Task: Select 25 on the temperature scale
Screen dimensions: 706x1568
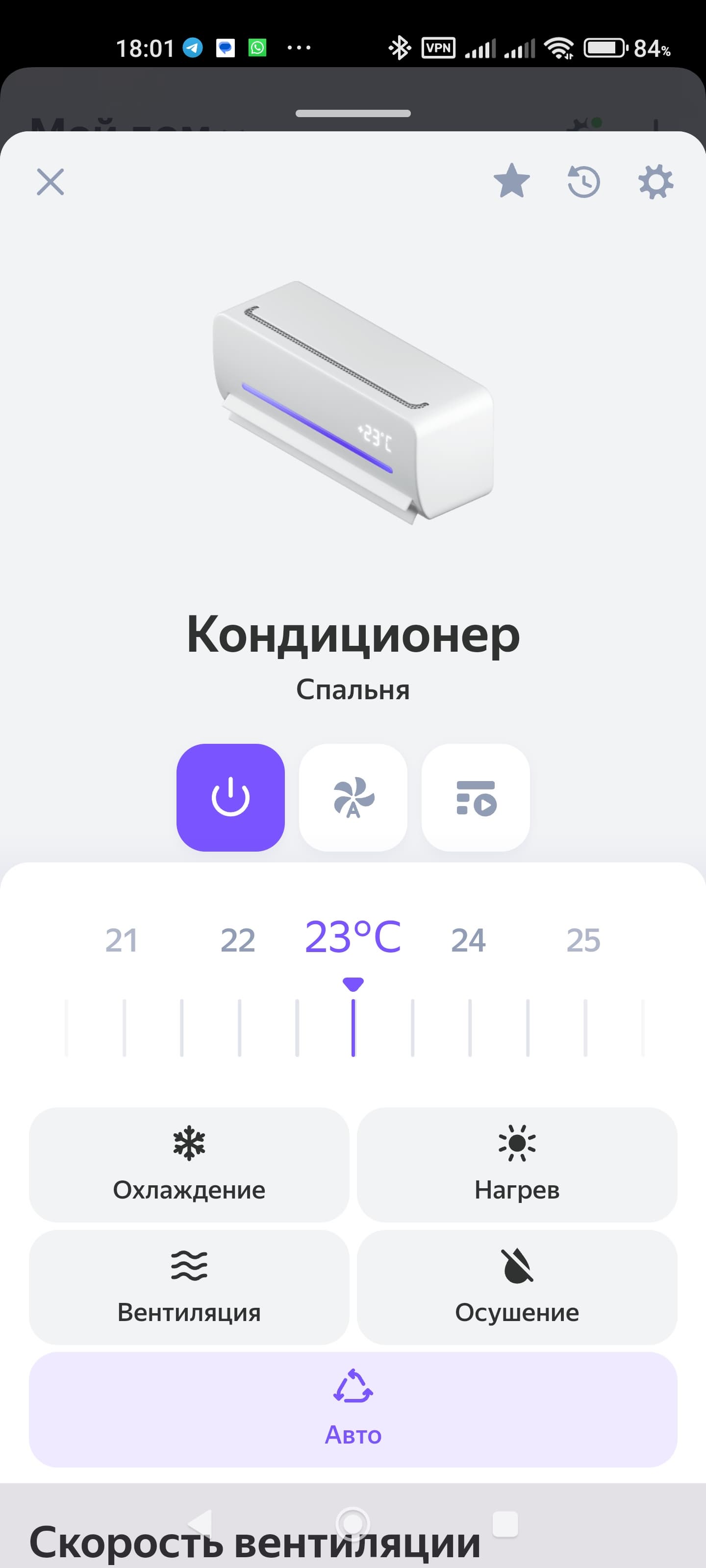Action: coord(583,940)
